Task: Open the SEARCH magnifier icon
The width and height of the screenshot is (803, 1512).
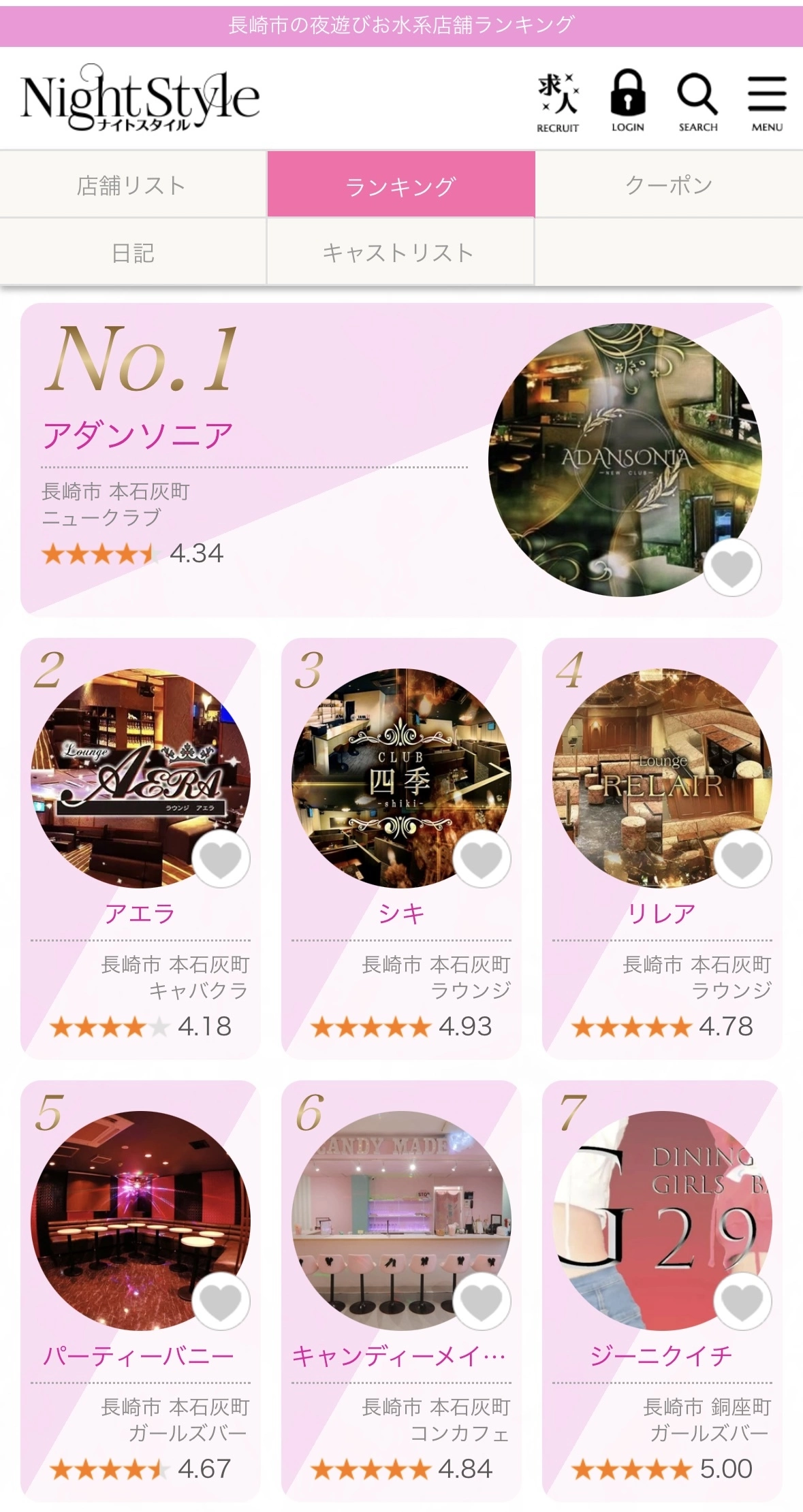Action: pyautogui.click(x=697, y=101)
